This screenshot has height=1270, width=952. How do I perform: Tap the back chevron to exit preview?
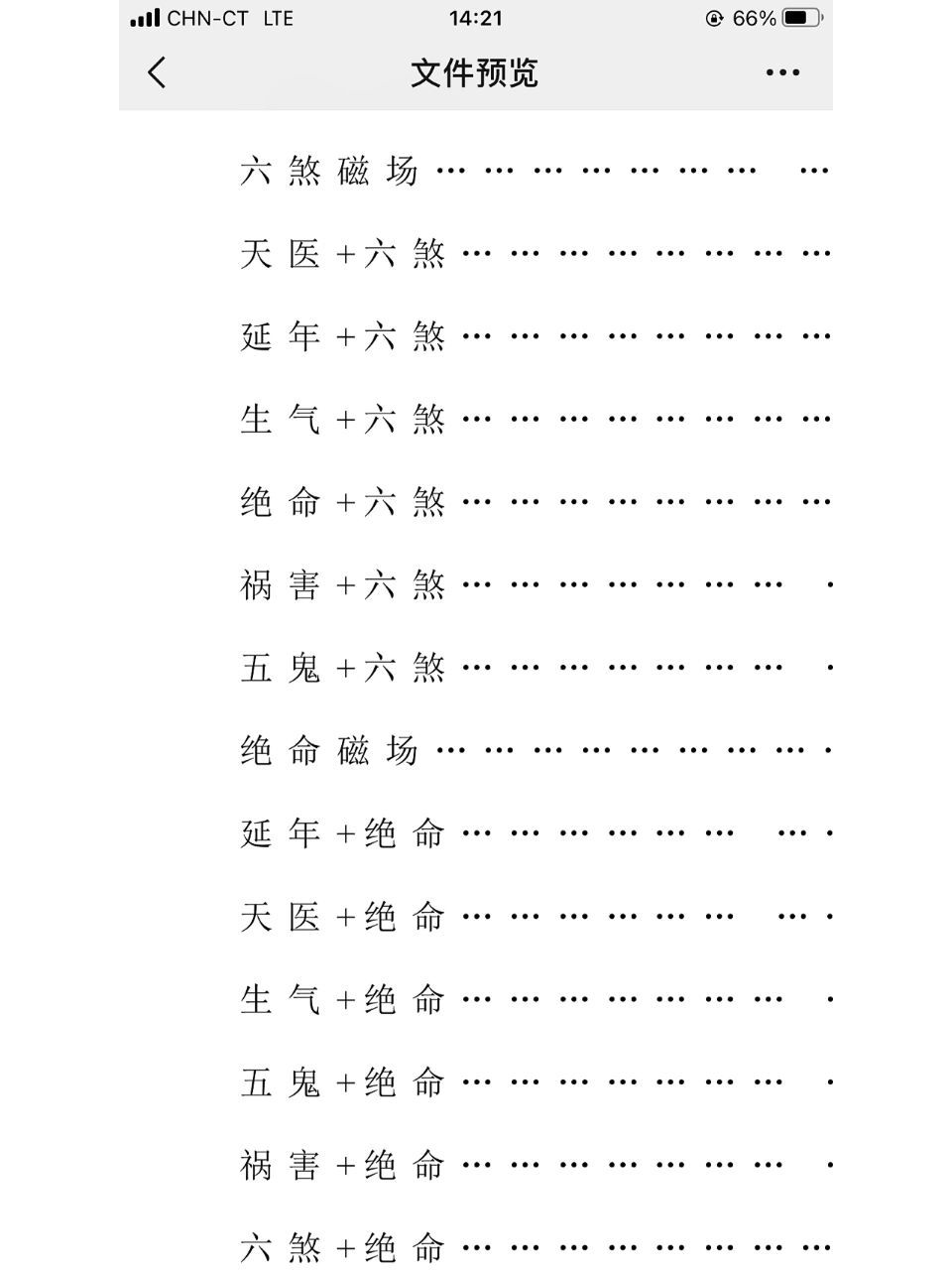point(155,73)
